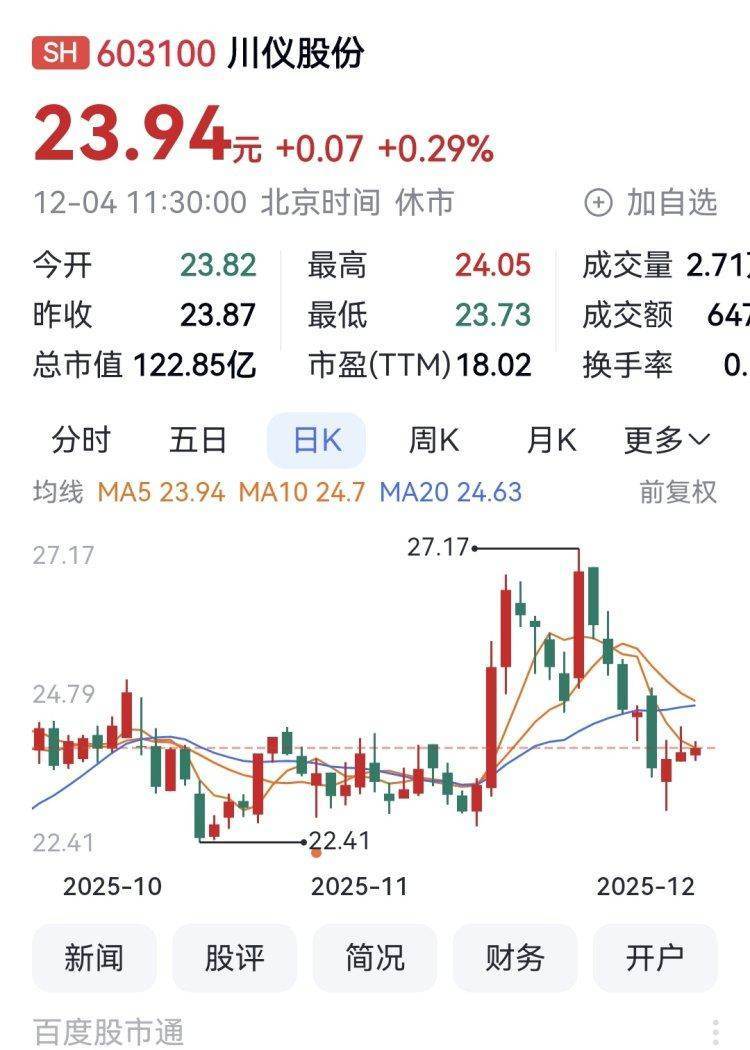Screen dimensions: 750x1050
Task: Add 川仪股份 to watchlist via 加自选
Action: coord(652,203)
